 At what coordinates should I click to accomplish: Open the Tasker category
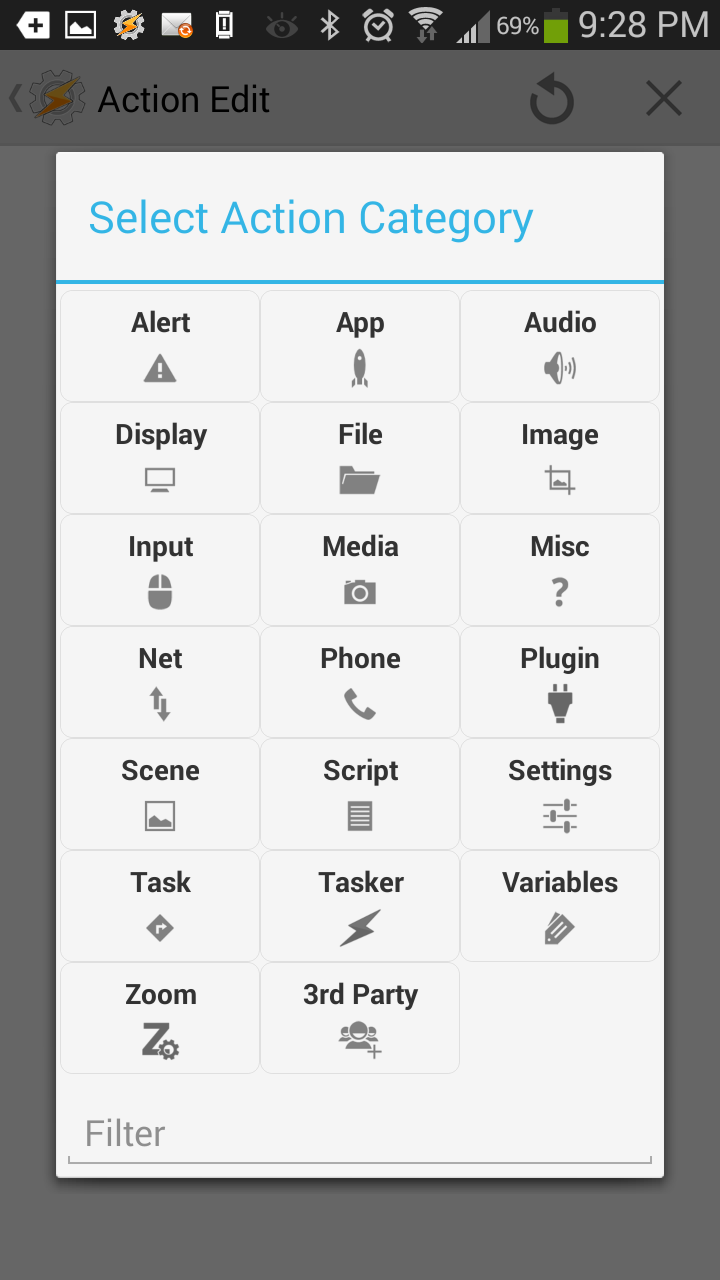point(360,906)
